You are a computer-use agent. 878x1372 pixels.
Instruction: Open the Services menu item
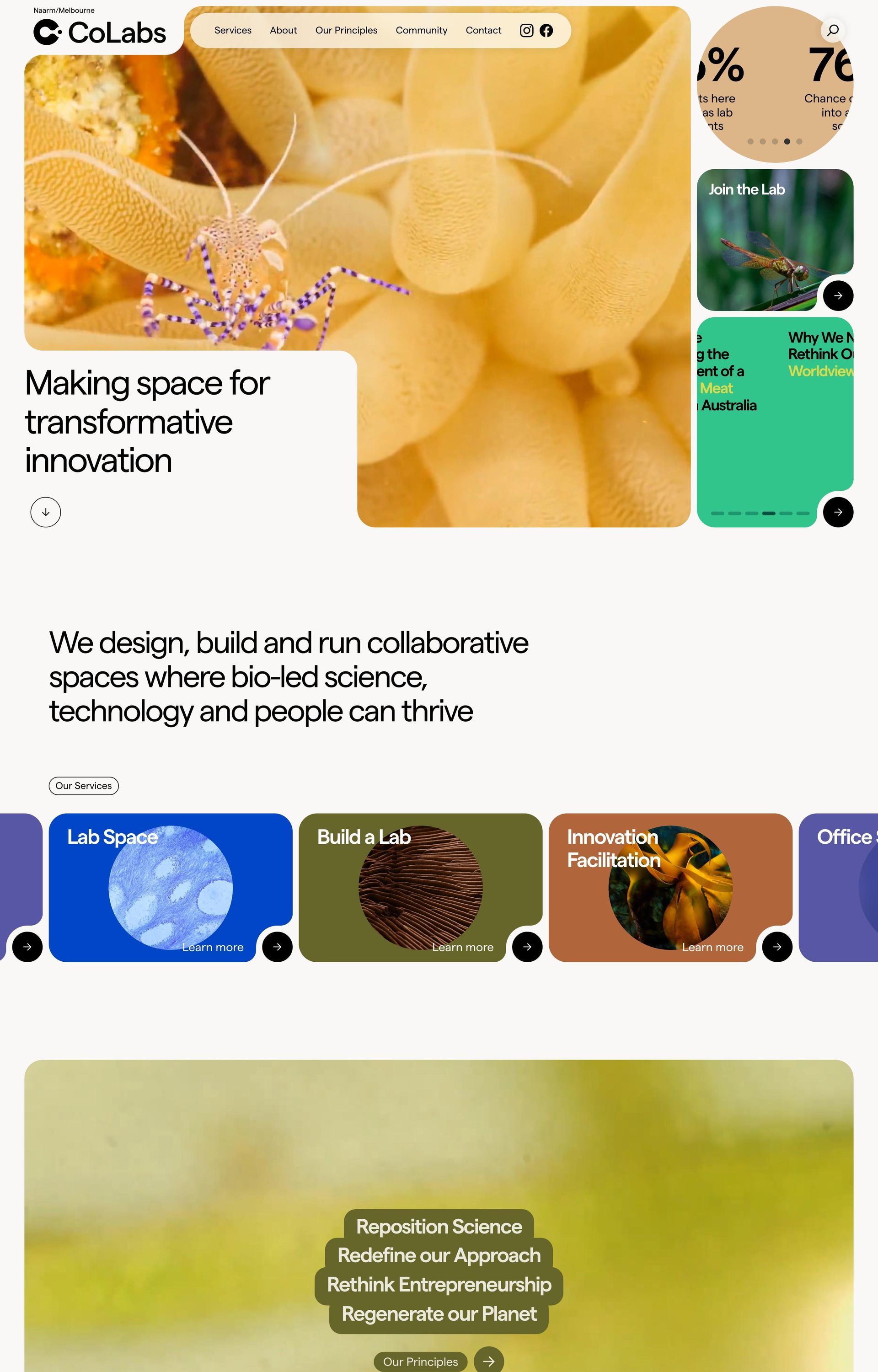pyautogui.click(x=233, y=31)
